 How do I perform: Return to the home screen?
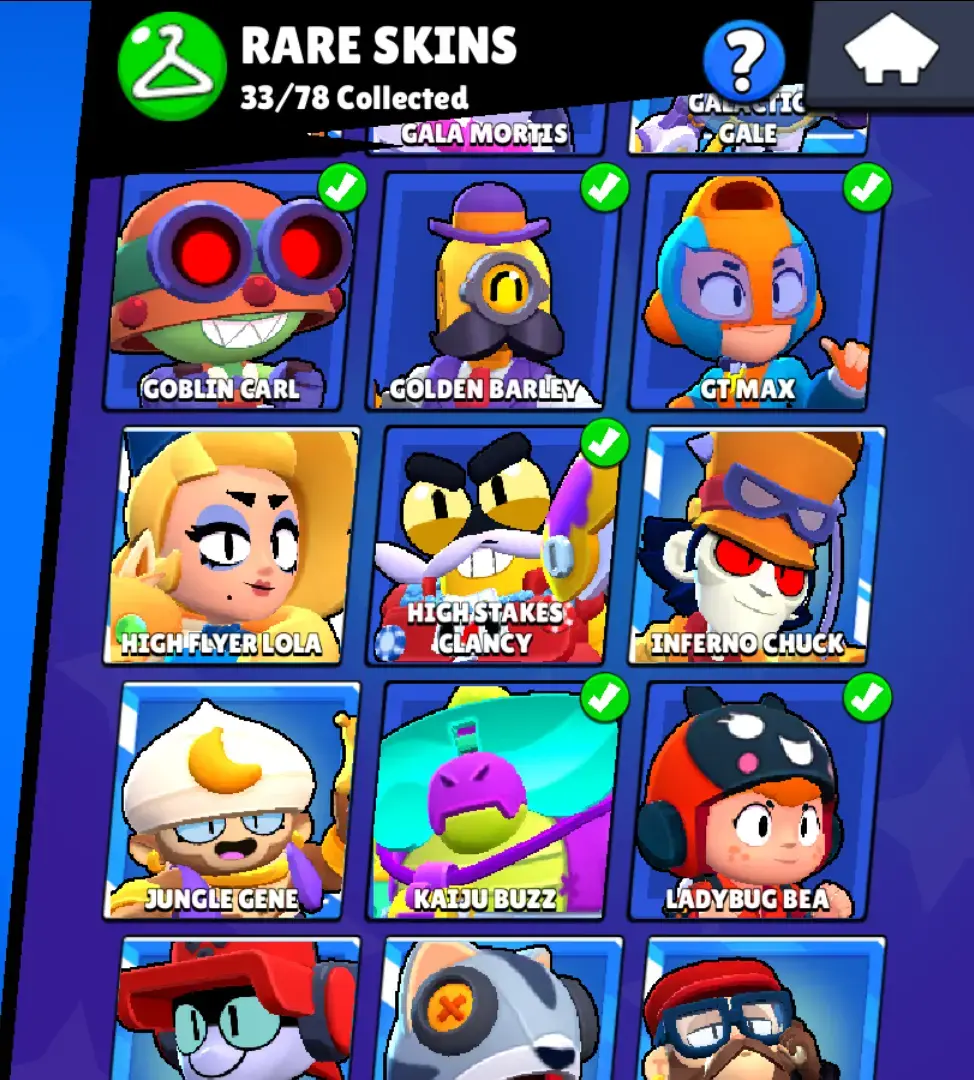coord(891,52)
